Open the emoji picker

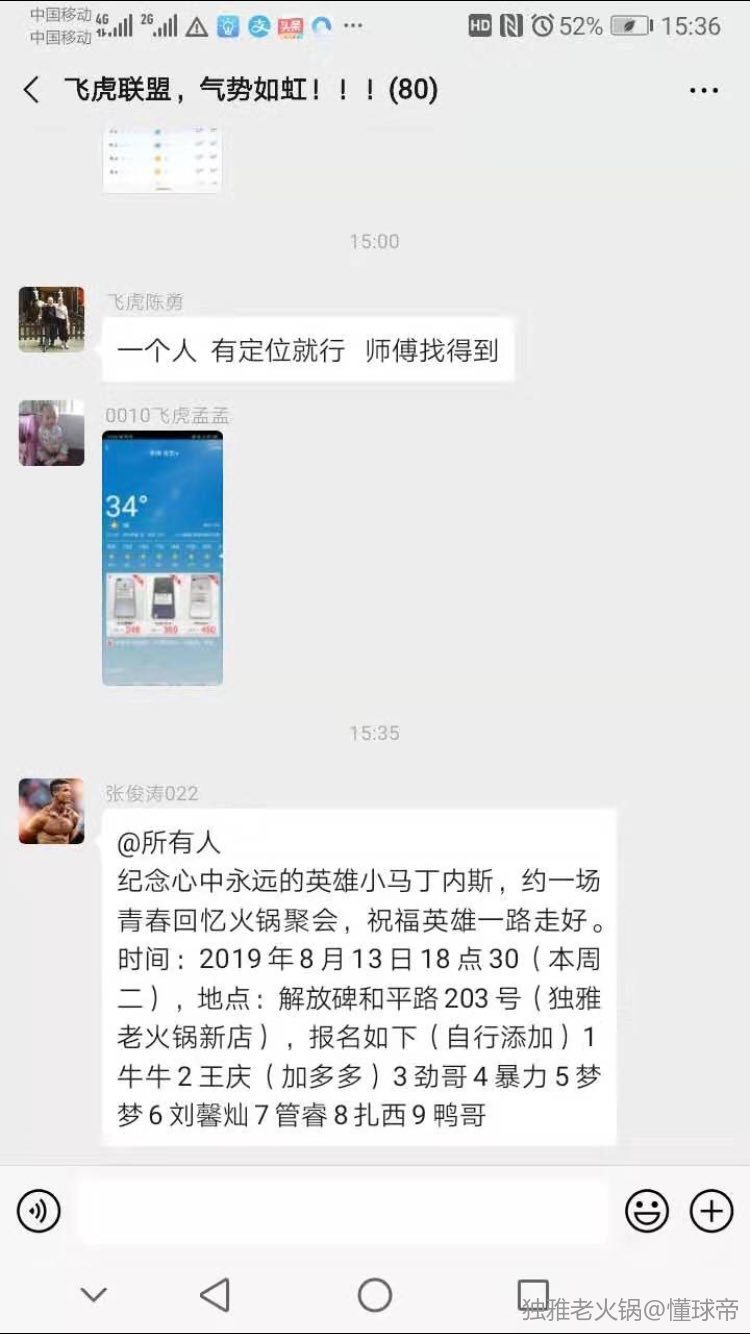click(x=647, y=1211)
